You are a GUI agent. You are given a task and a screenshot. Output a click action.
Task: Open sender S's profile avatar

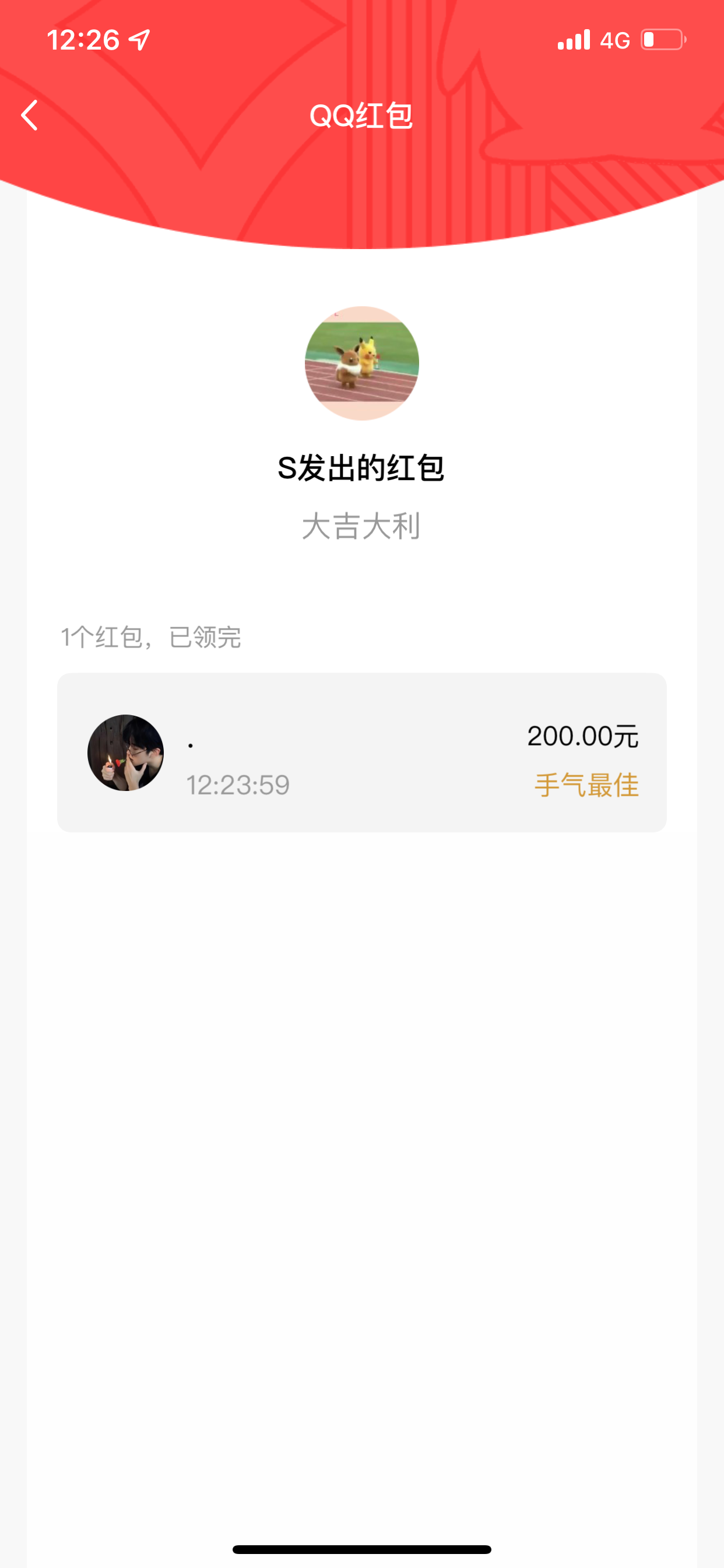click(361, 363)
